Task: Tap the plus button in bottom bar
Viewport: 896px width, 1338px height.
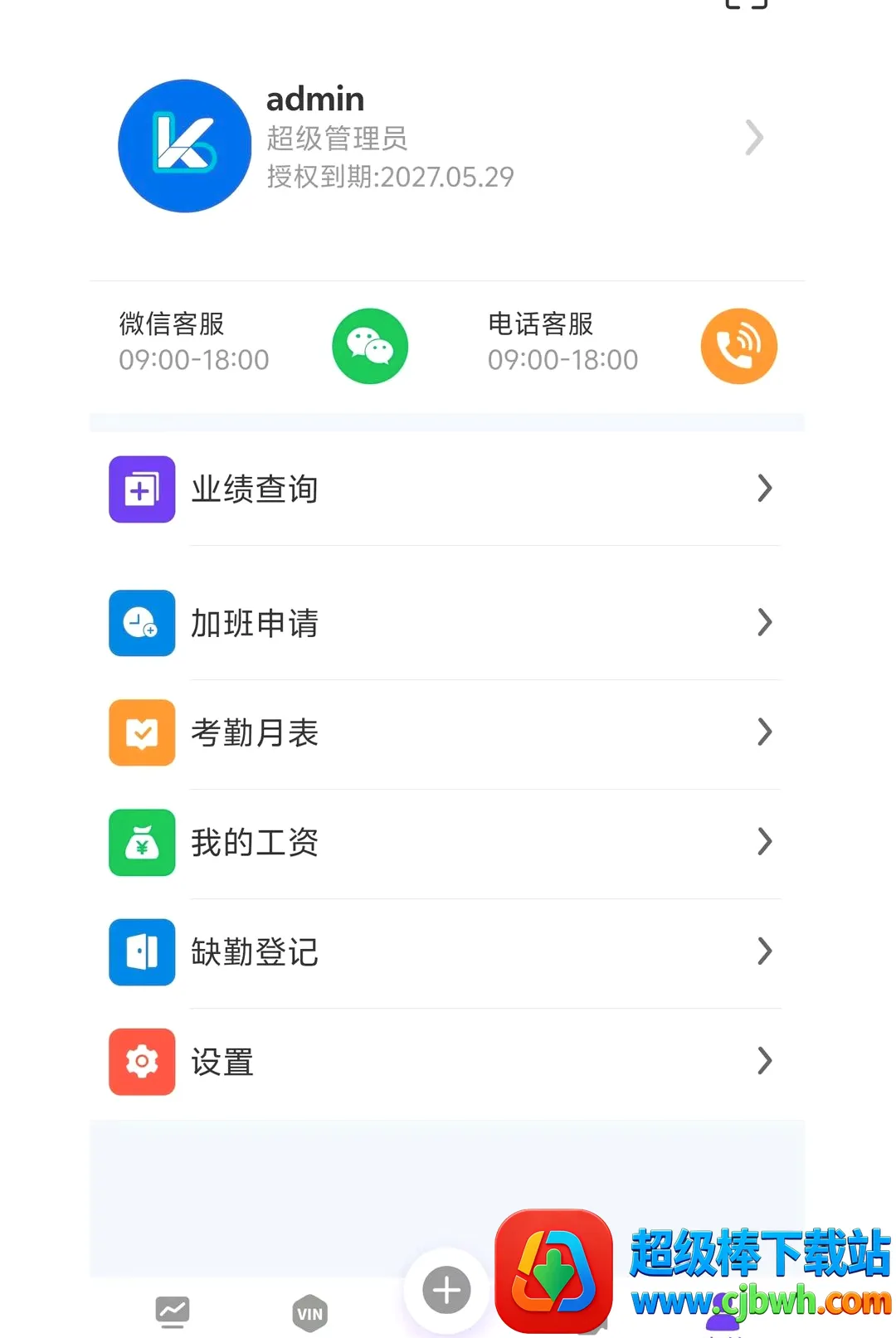Action: click(446, 1290)
